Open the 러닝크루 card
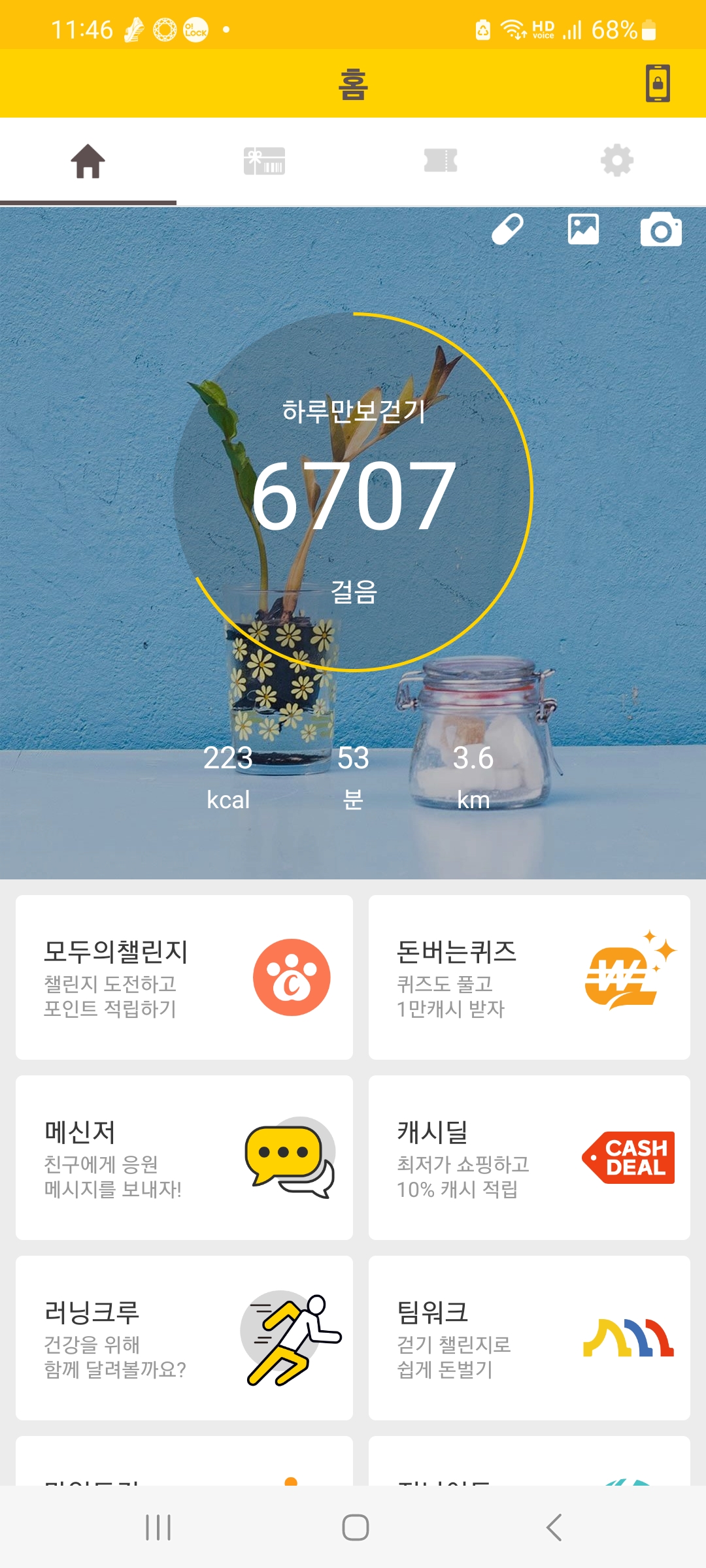 pyautogui.click(x=184, y=1338)
